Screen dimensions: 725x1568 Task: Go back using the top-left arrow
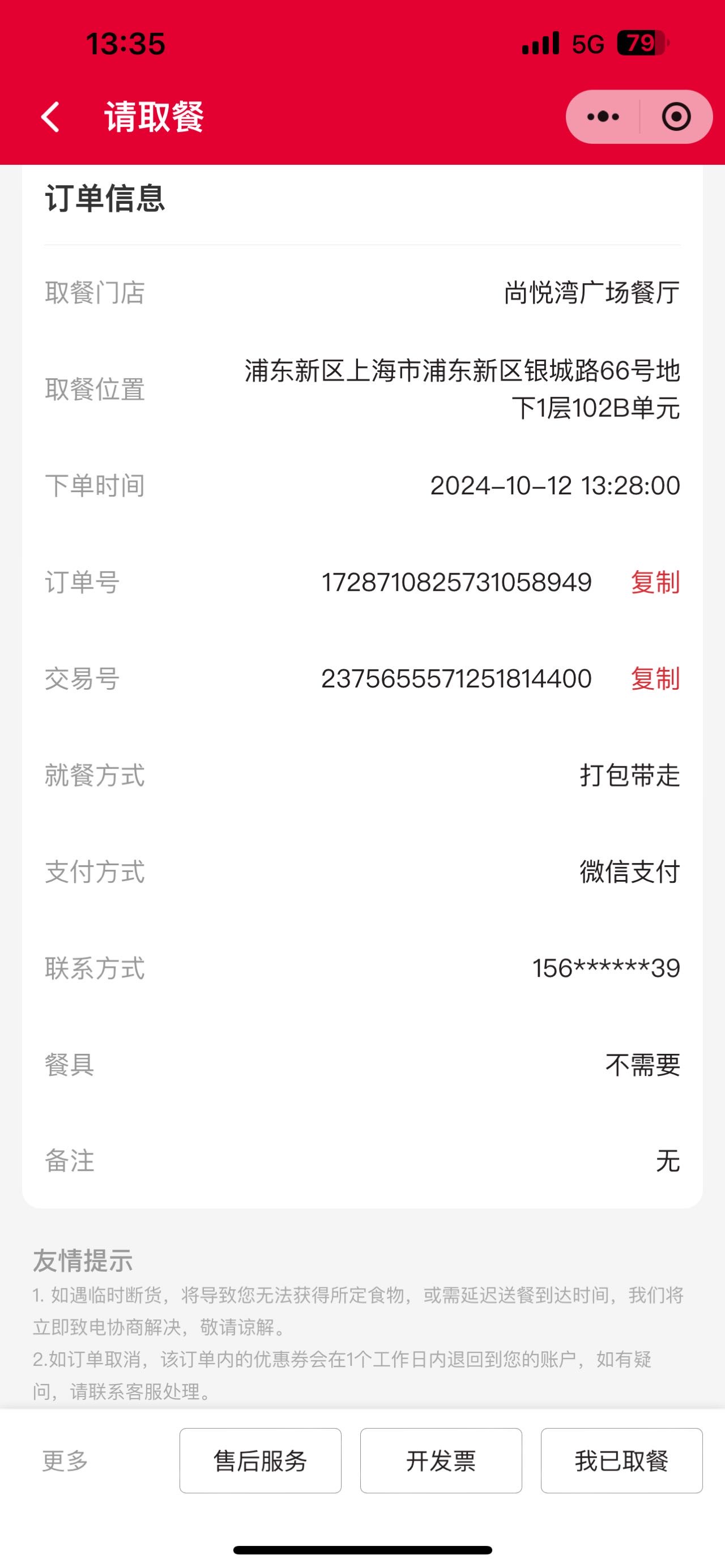point(50,117)
